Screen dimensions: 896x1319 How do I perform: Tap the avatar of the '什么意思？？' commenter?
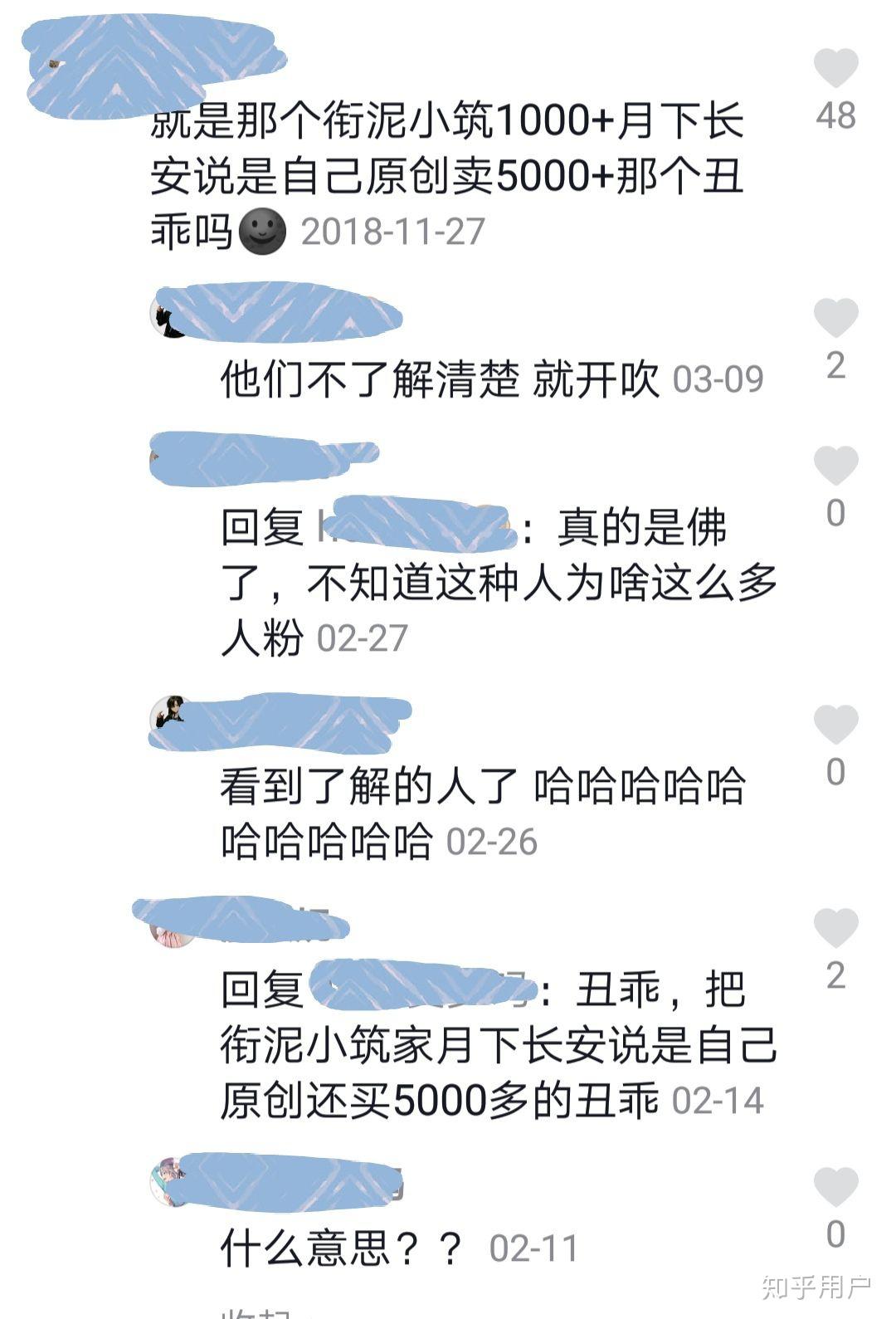click(x=166, y=1182)
